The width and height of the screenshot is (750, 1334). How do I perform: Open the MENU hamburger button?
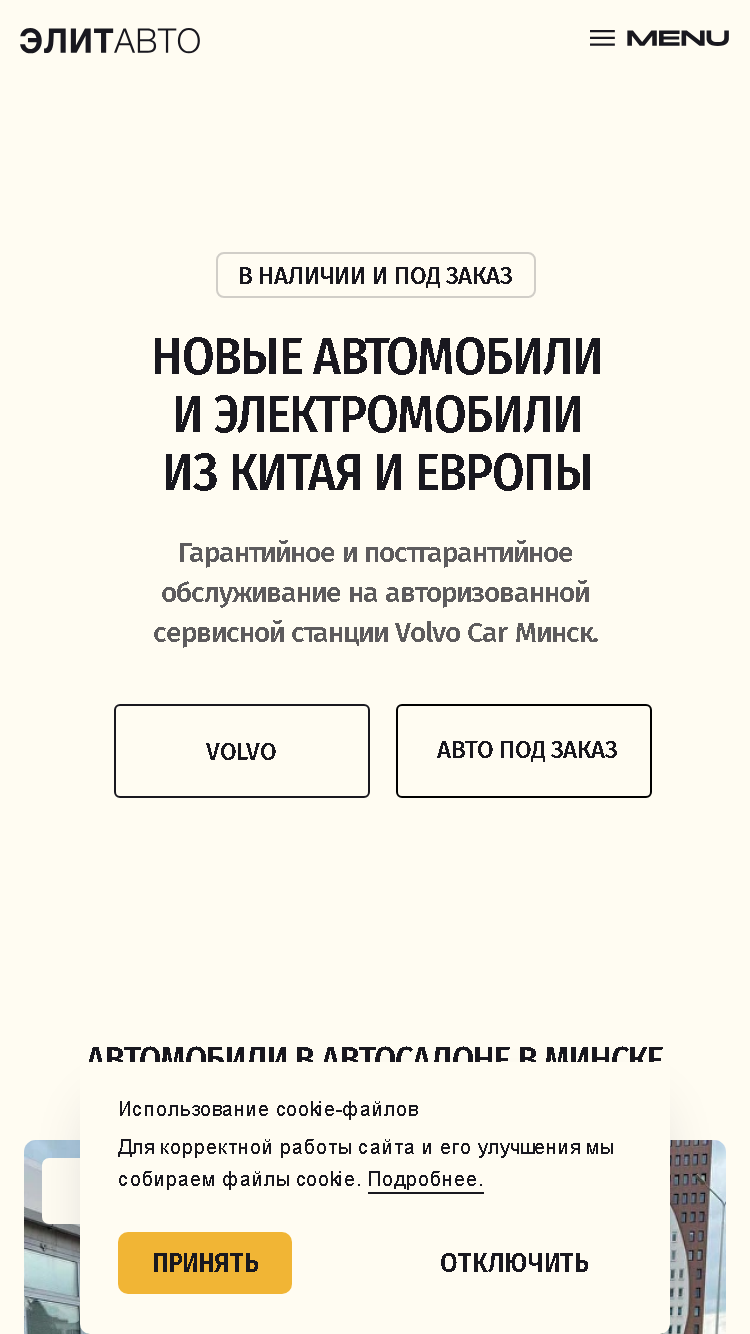coord(659,38)
